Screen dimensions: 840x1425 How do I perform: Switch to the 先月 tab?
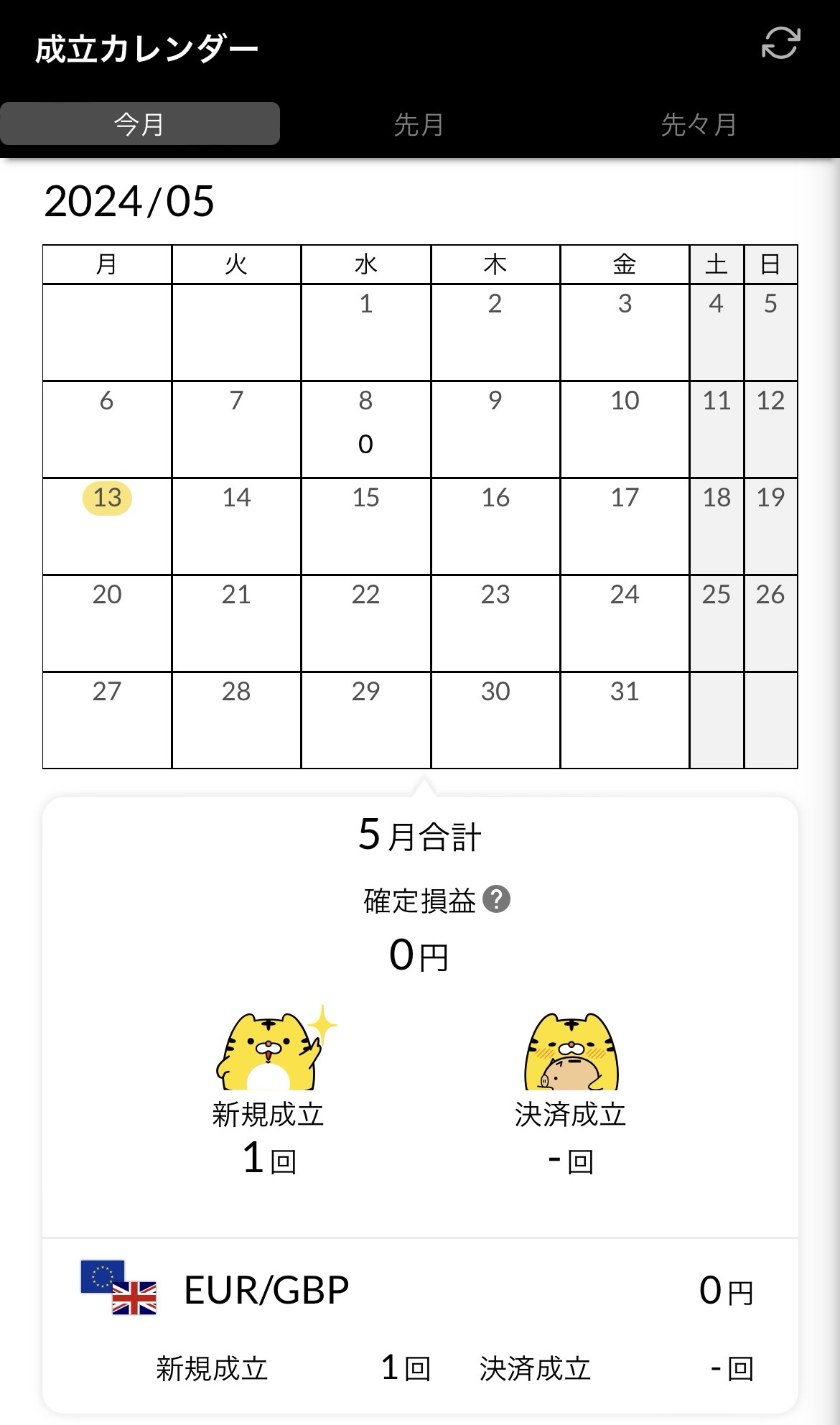point(419,124)
